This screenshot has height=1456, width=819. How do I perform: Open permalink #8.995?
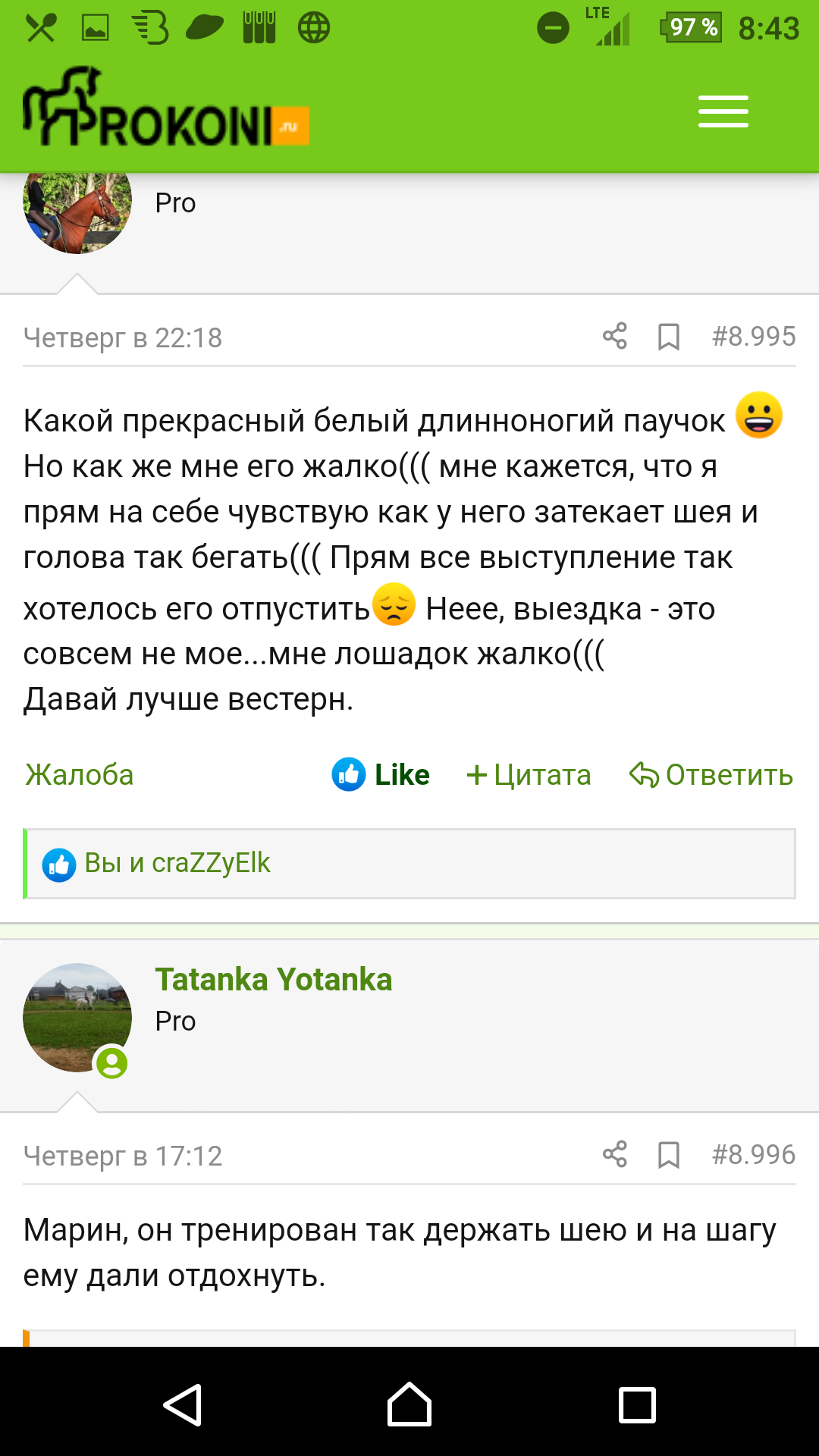[x=753, y=336]
